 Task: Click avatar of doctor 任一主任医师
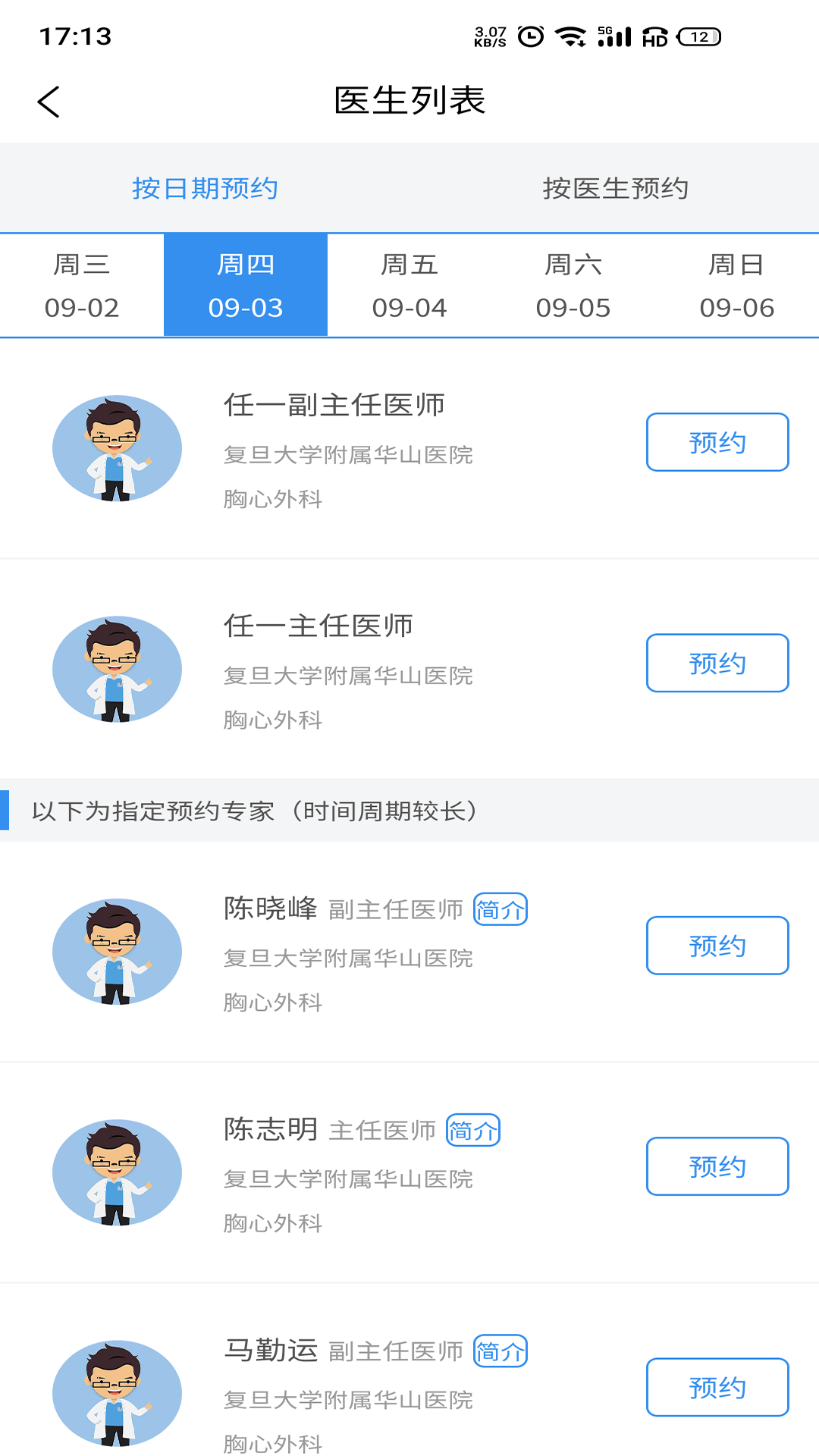pos(116,670)
